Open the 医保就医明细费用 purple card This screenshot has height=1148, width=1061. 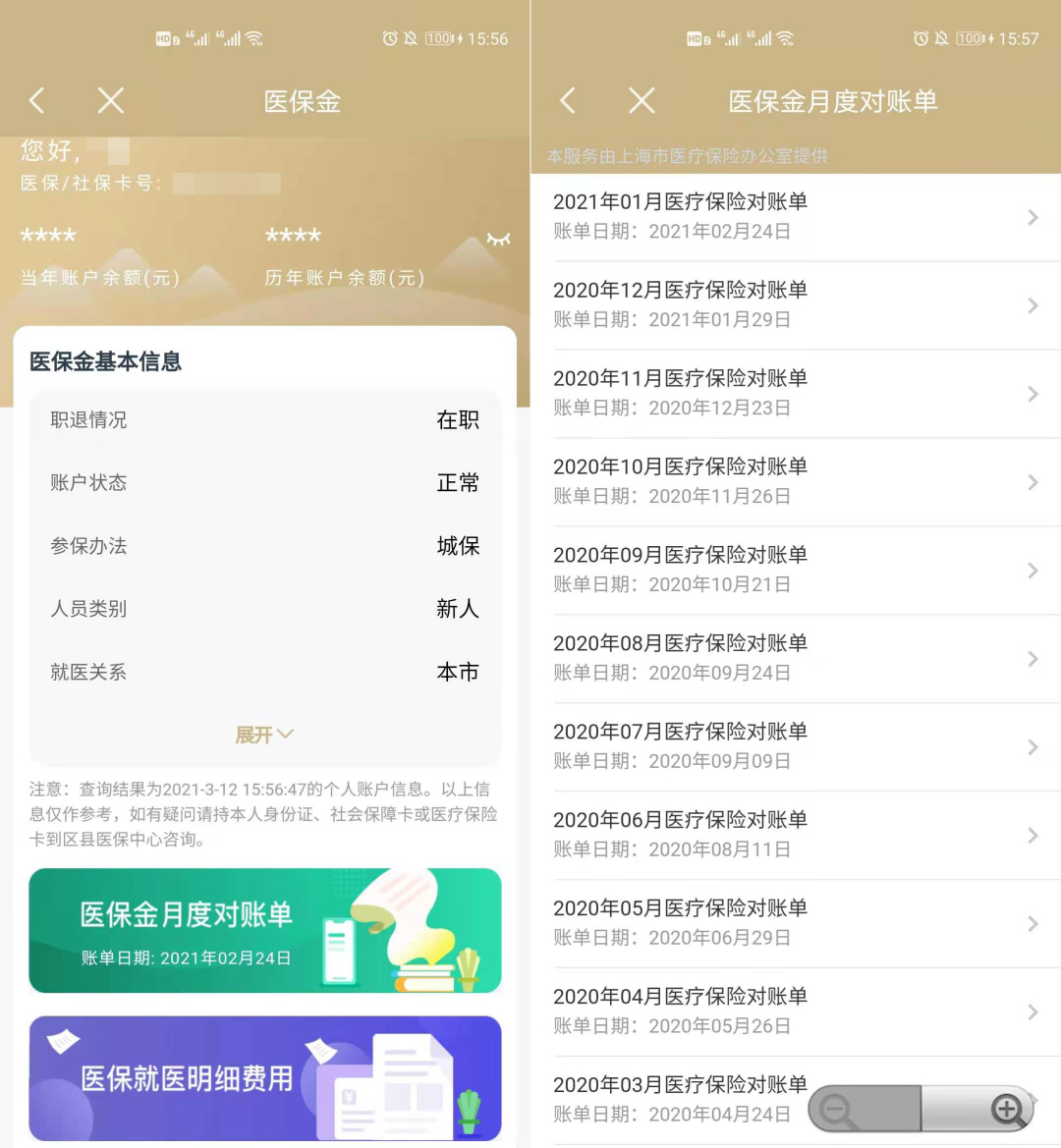[x=265, y=1077]
